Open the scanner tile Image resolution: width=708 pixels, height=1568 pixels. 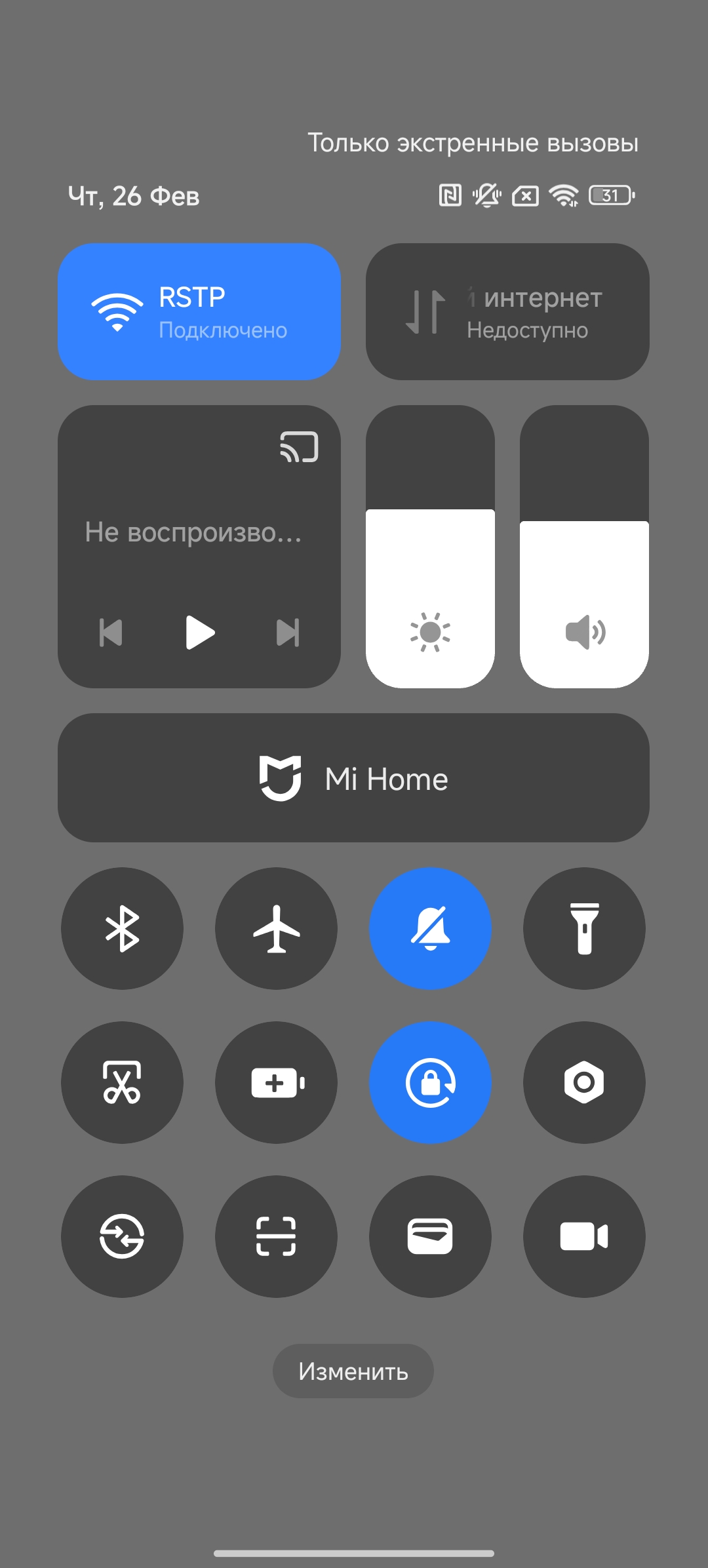[276, 1236]
